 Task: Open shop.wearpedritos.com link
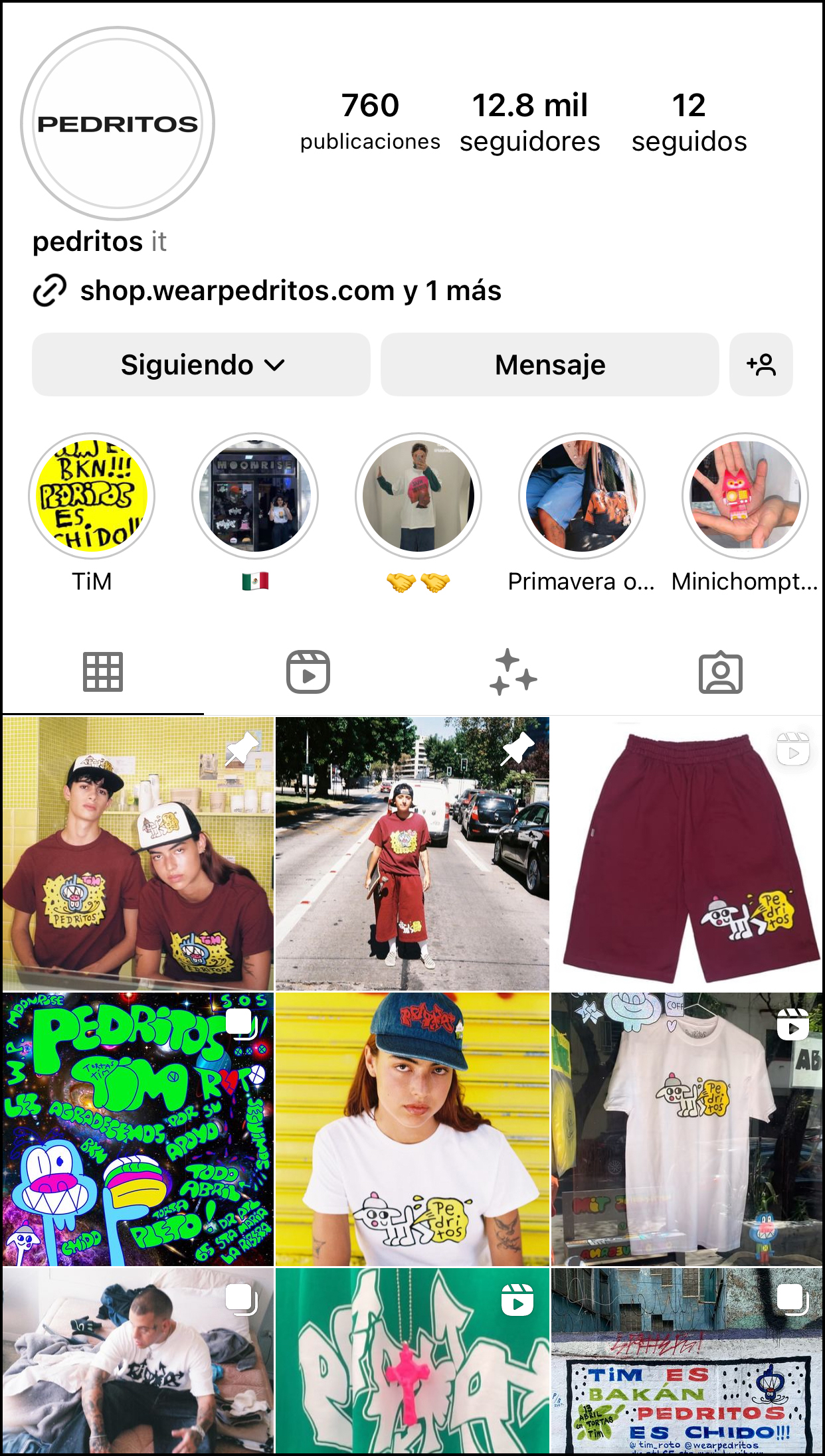(290, 291)
